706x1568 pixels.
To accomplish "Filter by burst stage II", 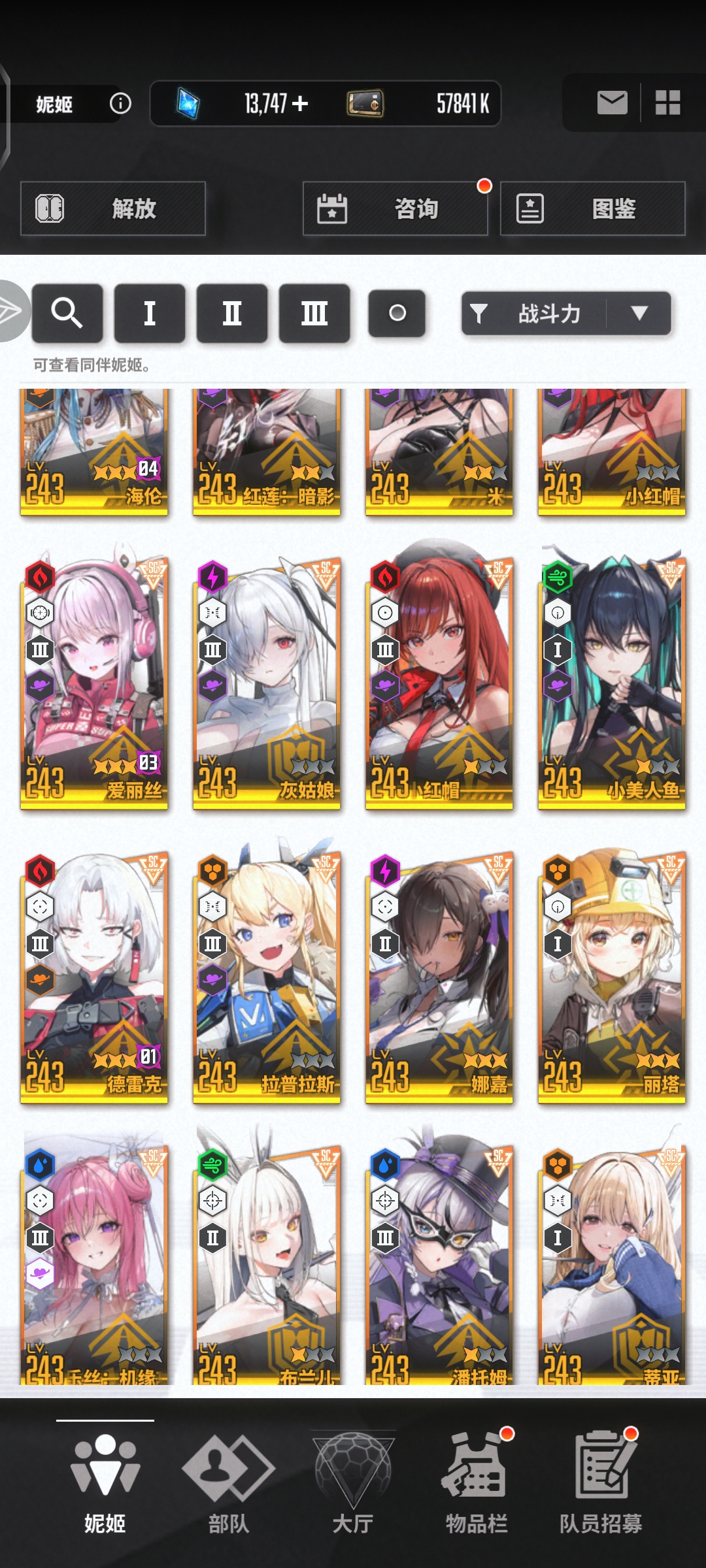I will [x=232, y=313].
